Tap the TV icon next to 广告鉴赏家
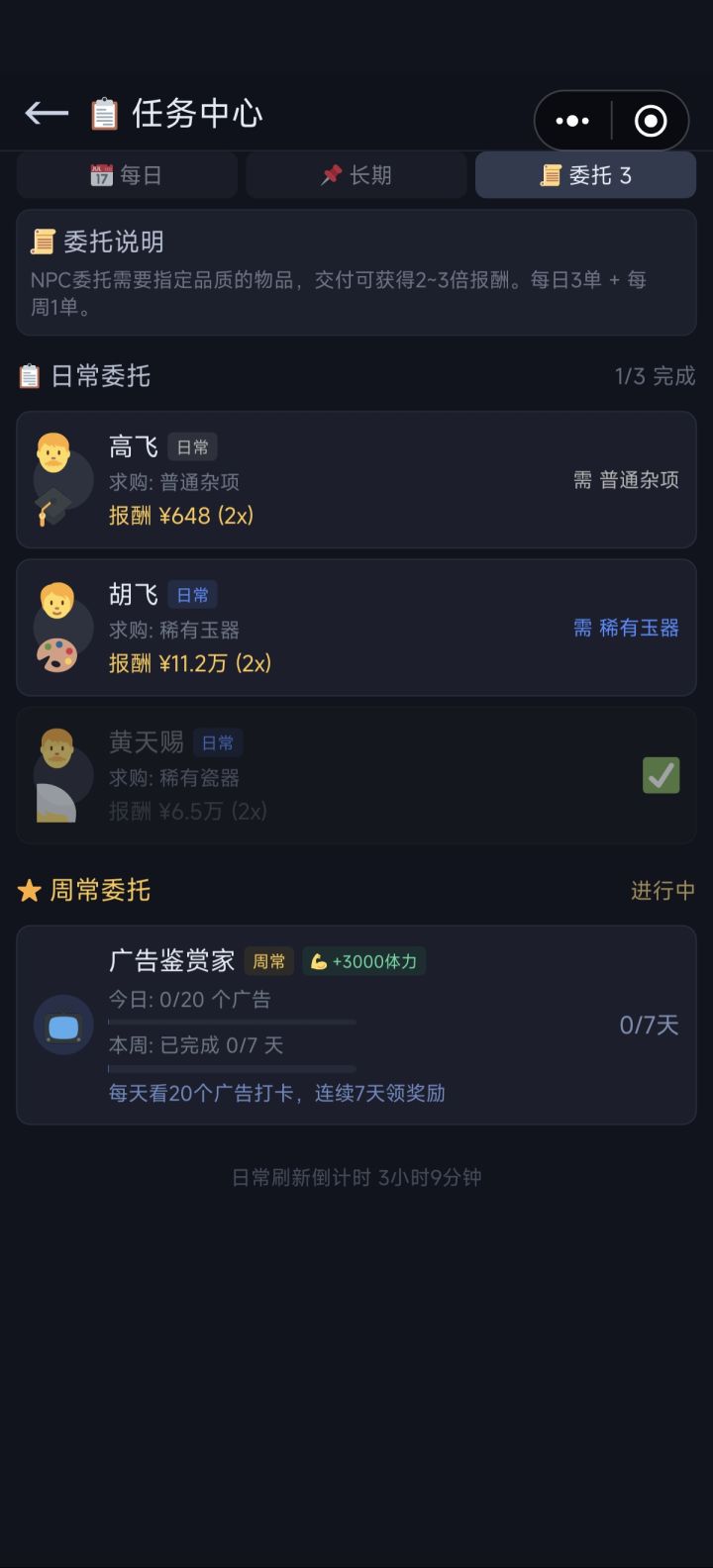Image resolution: width=713 pixels, height=1568 pixels. point(62,1026)
